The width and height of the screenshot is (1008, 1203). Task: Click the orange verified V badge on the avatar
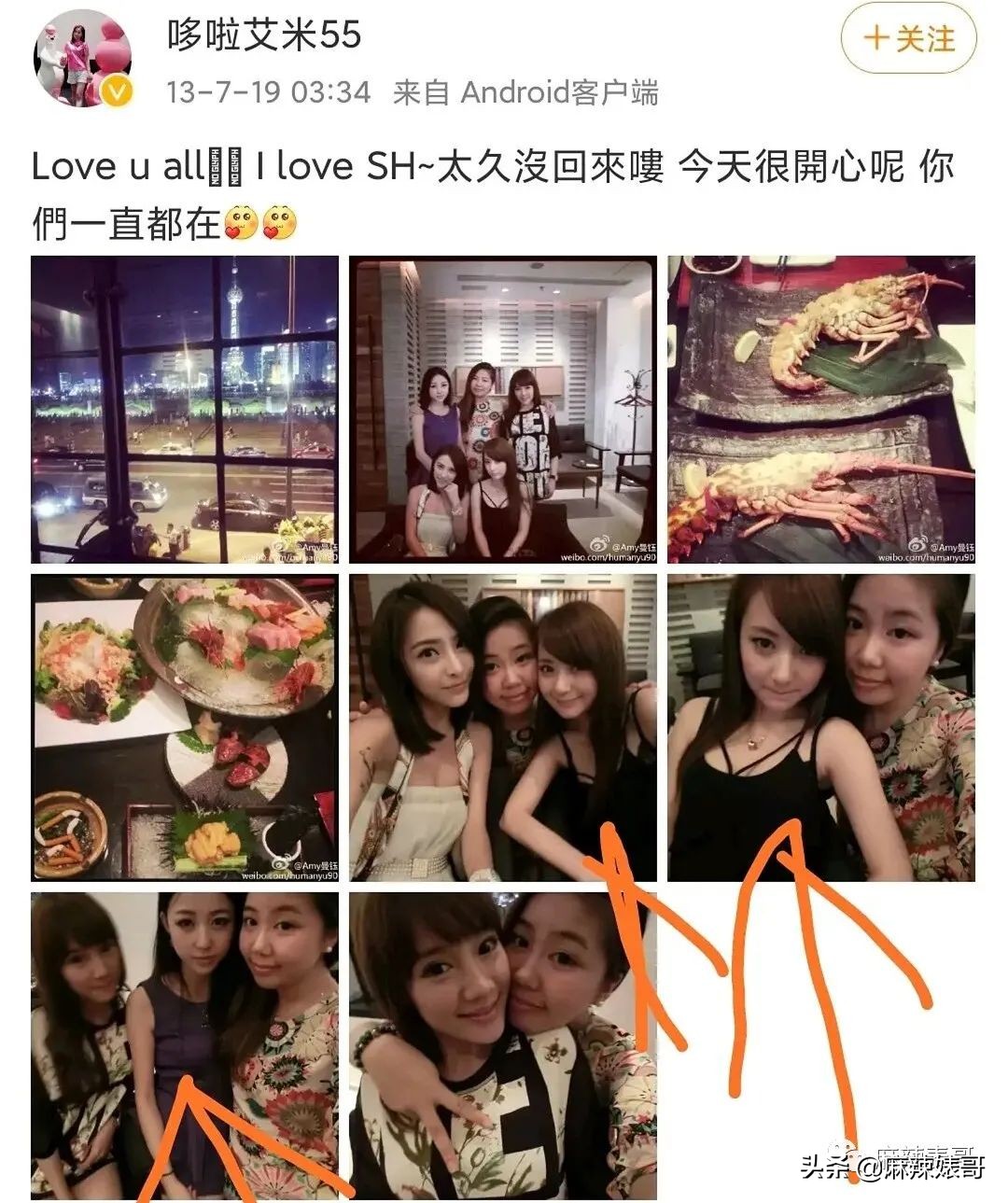116,91
